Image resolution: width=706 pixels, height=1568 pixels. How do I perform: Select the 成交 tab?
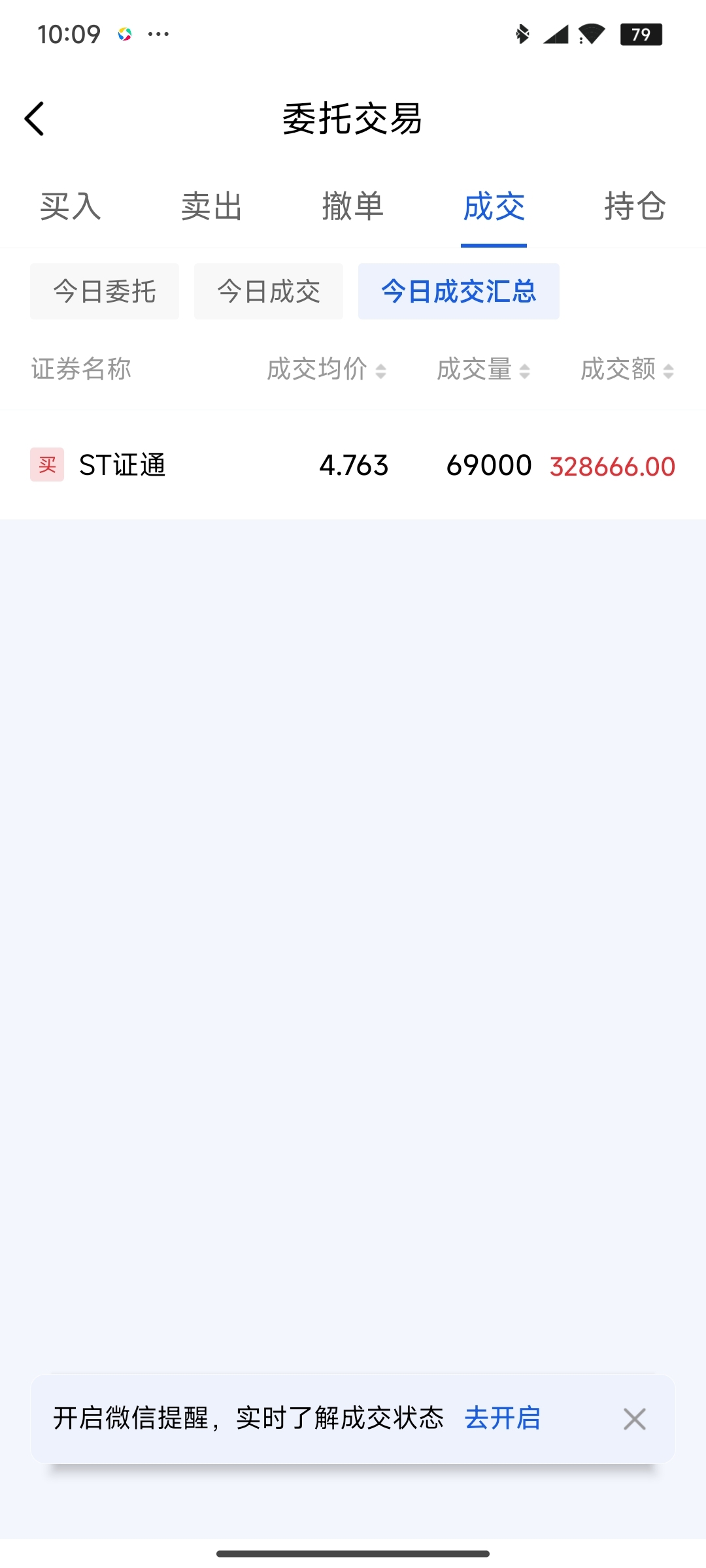[x=494, y=206]
